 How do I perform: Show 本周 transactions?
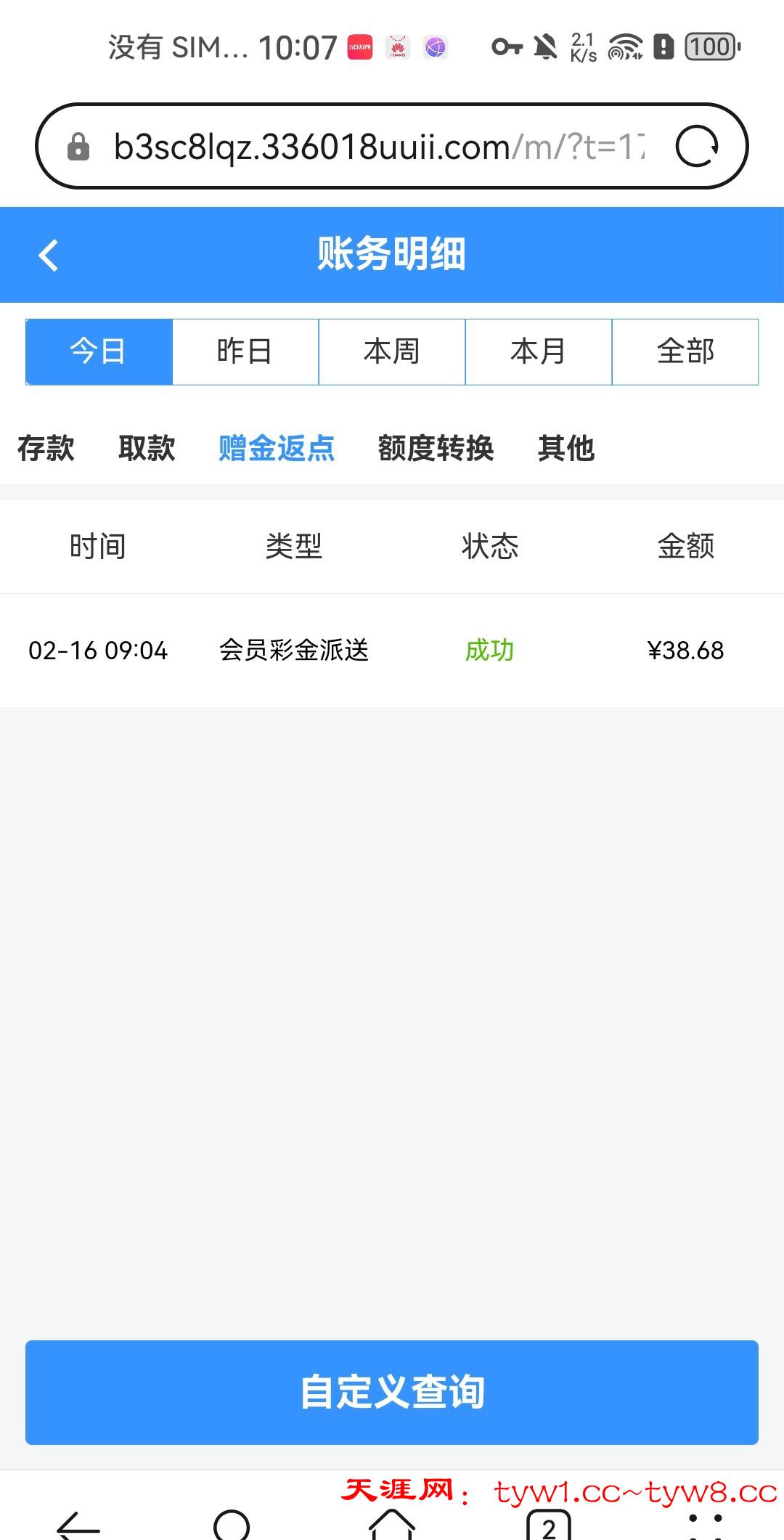tap(392, 351)
